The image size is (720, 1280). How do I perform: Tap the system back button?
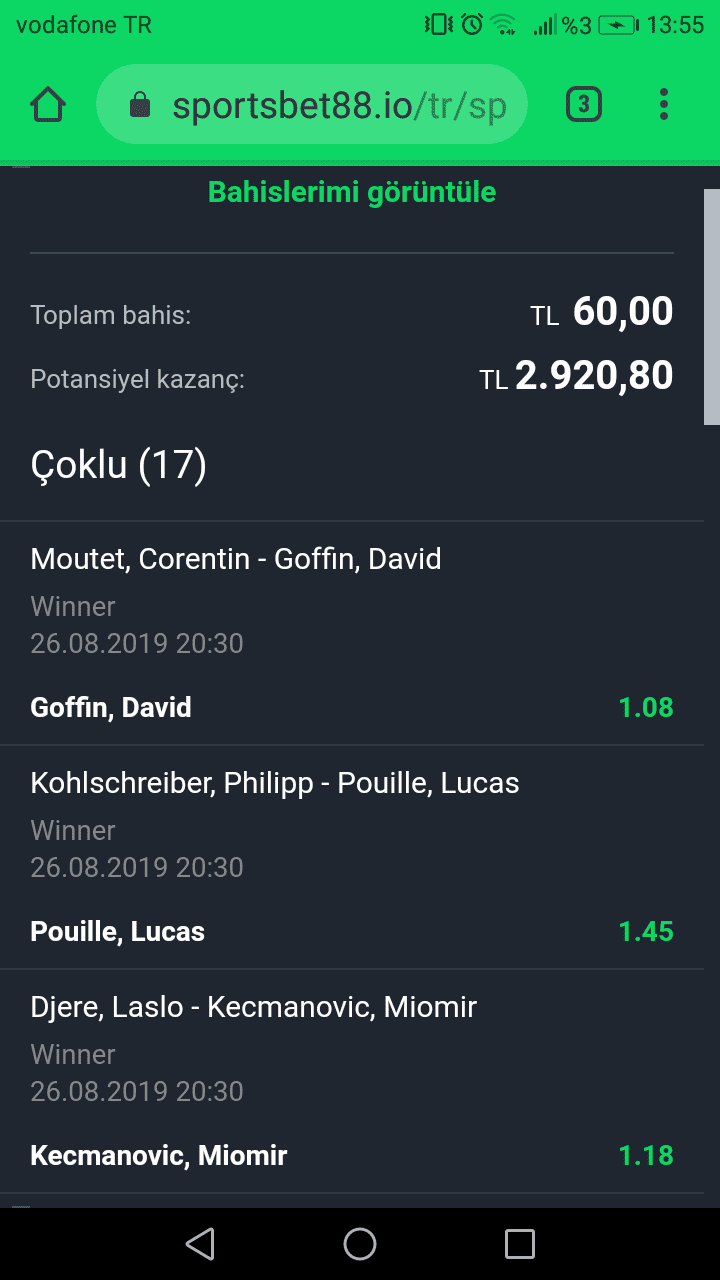point(200,1244)
